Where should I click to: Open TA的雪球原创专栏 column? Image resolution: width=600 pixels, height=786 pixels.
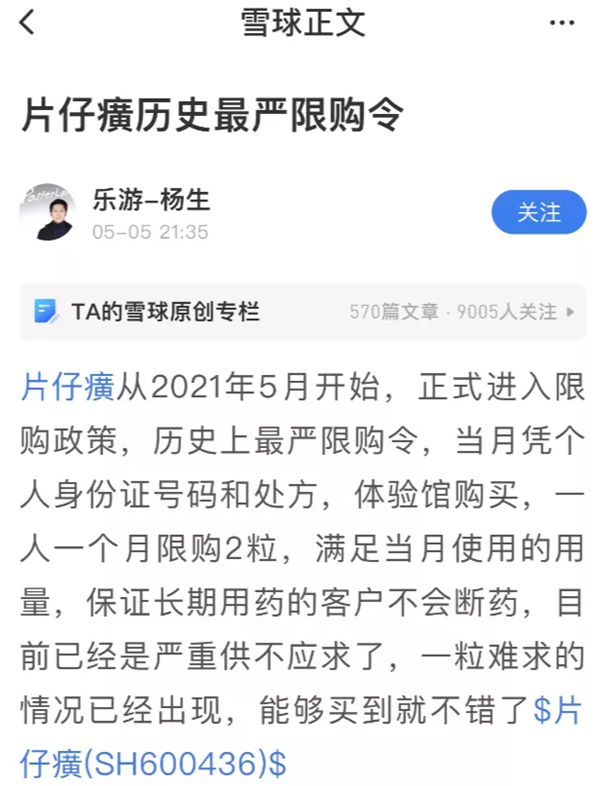300,312
